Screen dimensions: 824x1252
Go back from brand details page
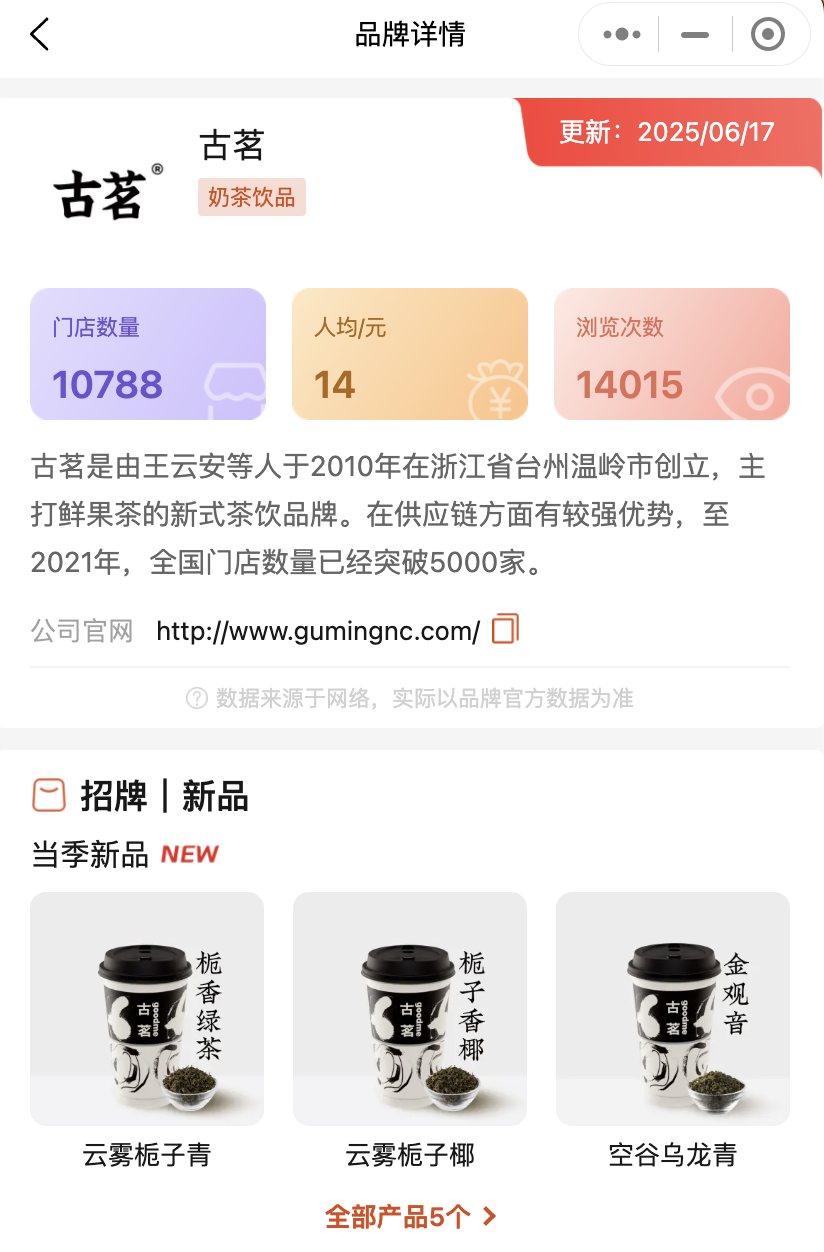[40, 35]
